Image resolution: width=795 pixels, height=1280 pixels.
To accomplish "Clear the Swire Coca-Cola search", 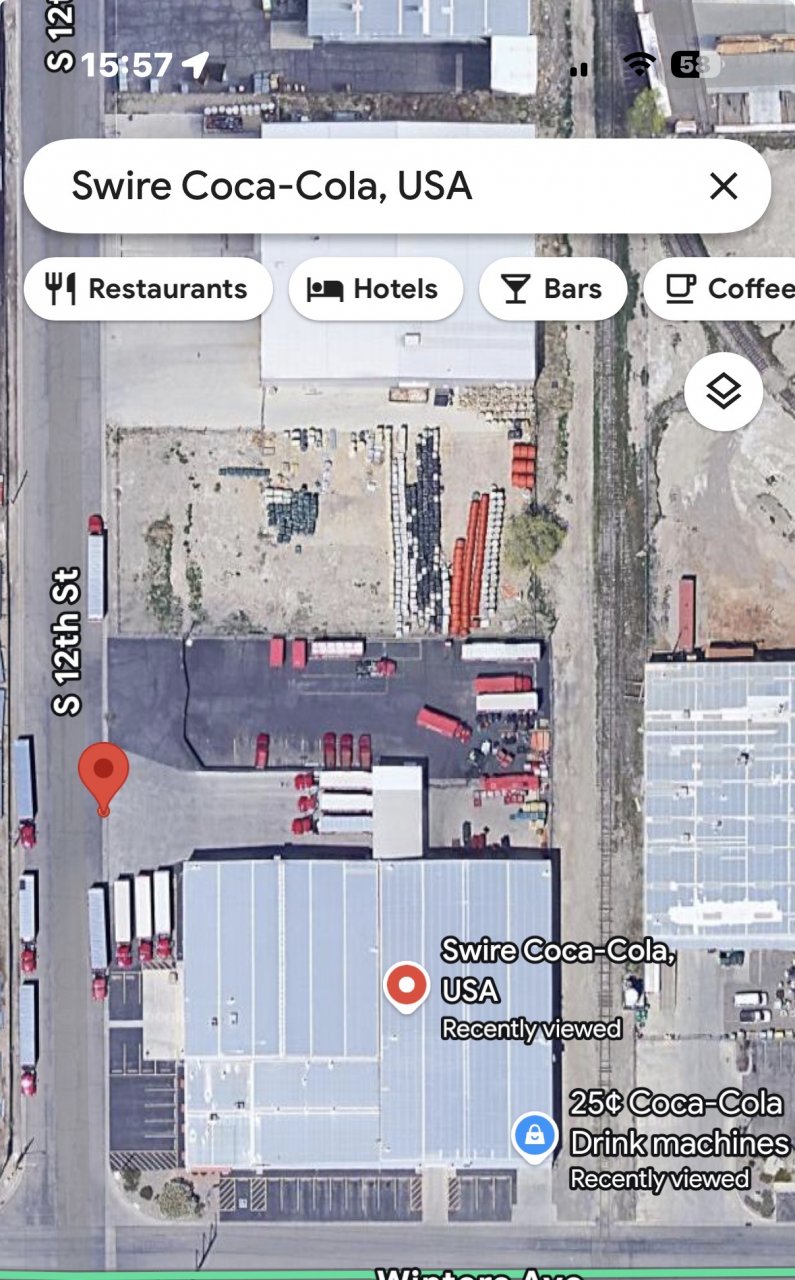I will 723,186.
